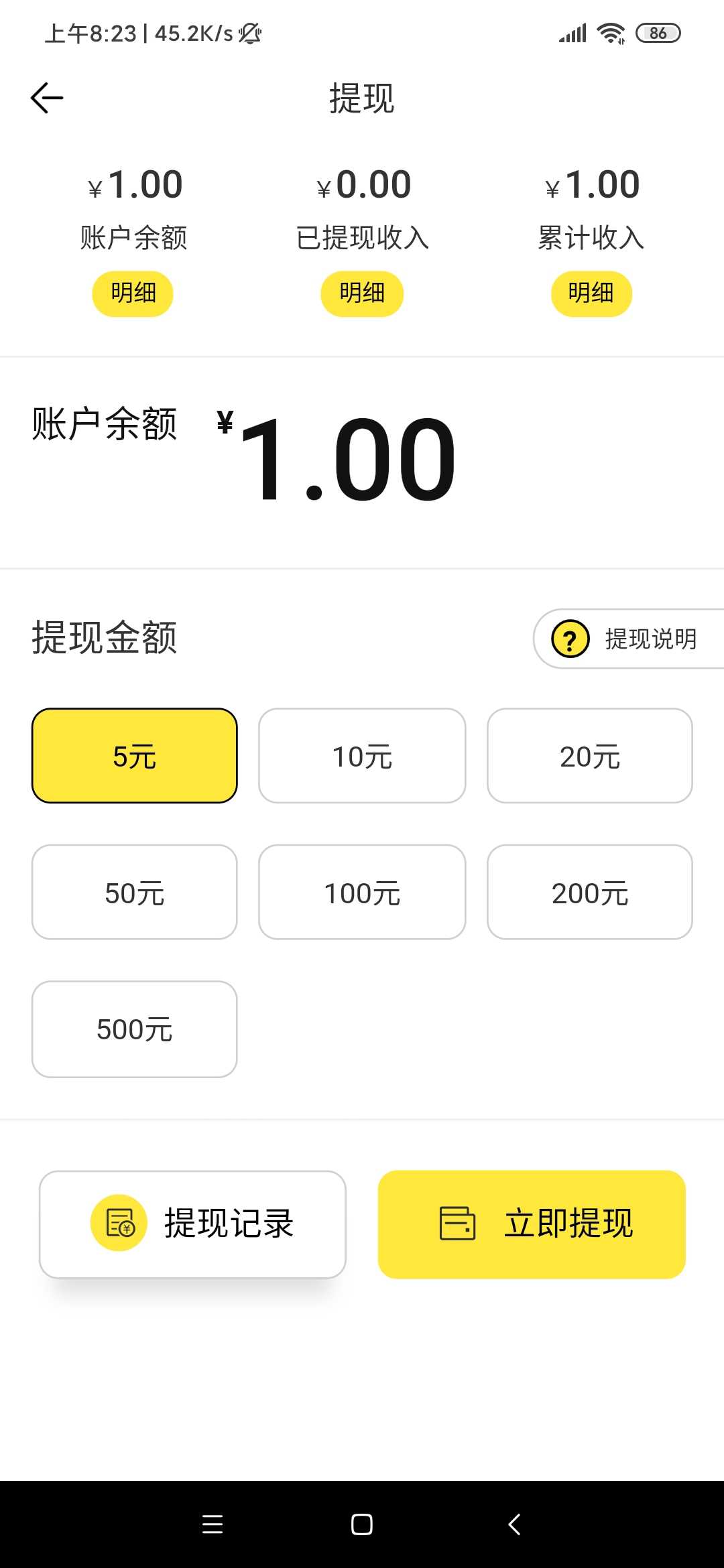
Task: Choose the 20元 amount option
Action: point(590,756)
